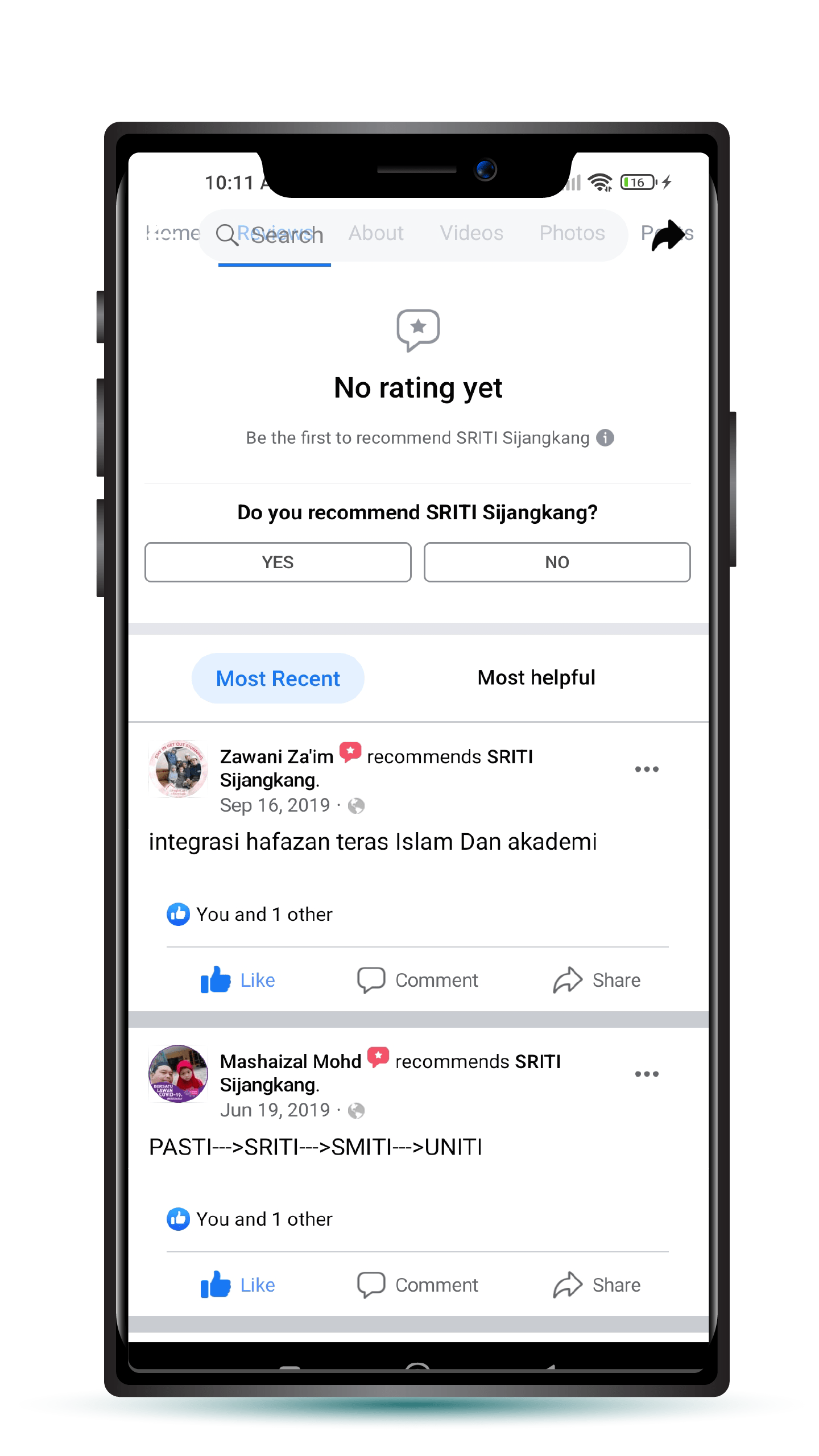This screenshot has width=819, height=1456.
Task: Answer NO to recommending SRITI Sijangkang
Action: 557,562
